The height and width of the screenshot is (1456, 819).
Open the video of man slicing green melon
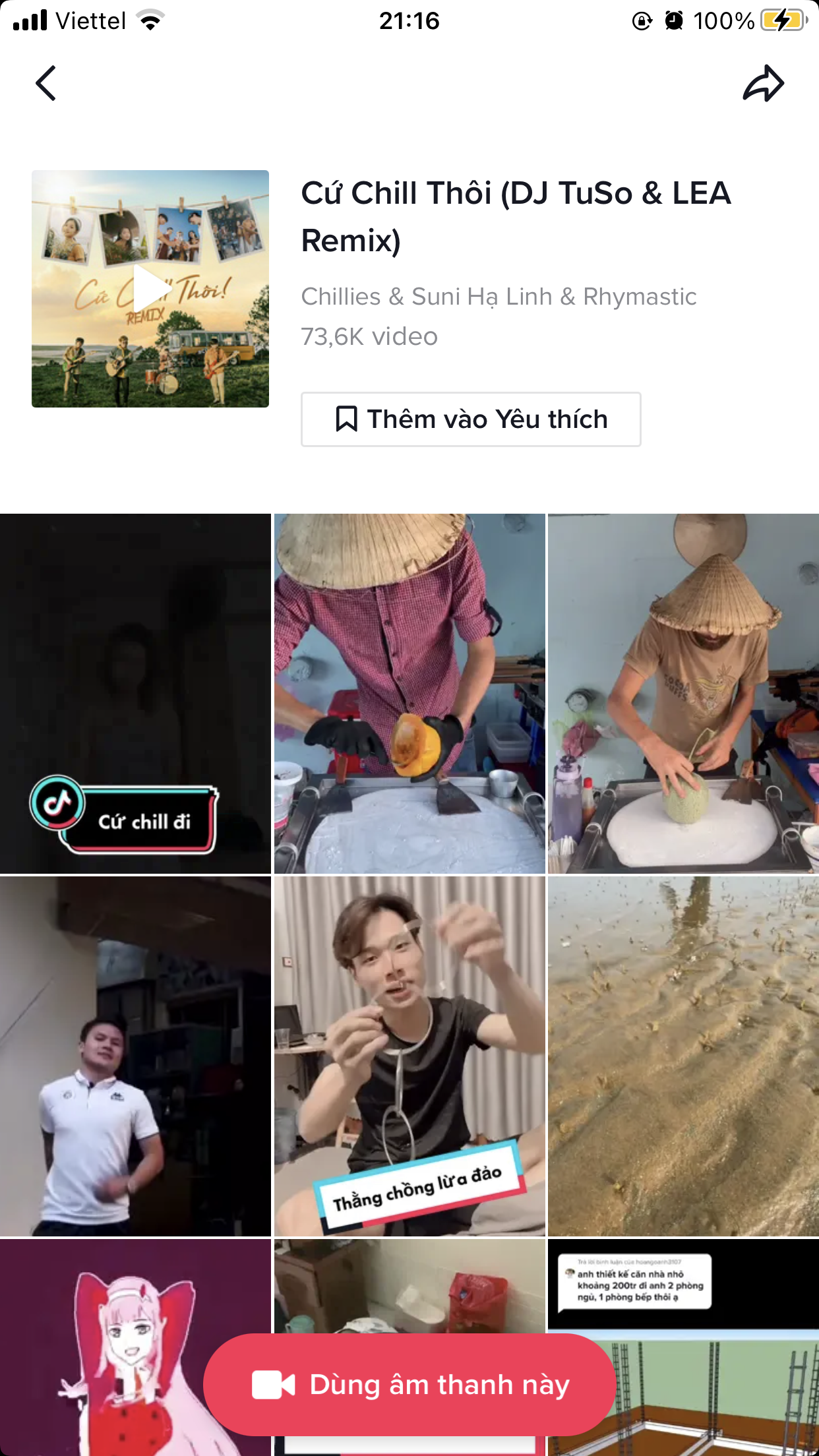tap(684, 694)
